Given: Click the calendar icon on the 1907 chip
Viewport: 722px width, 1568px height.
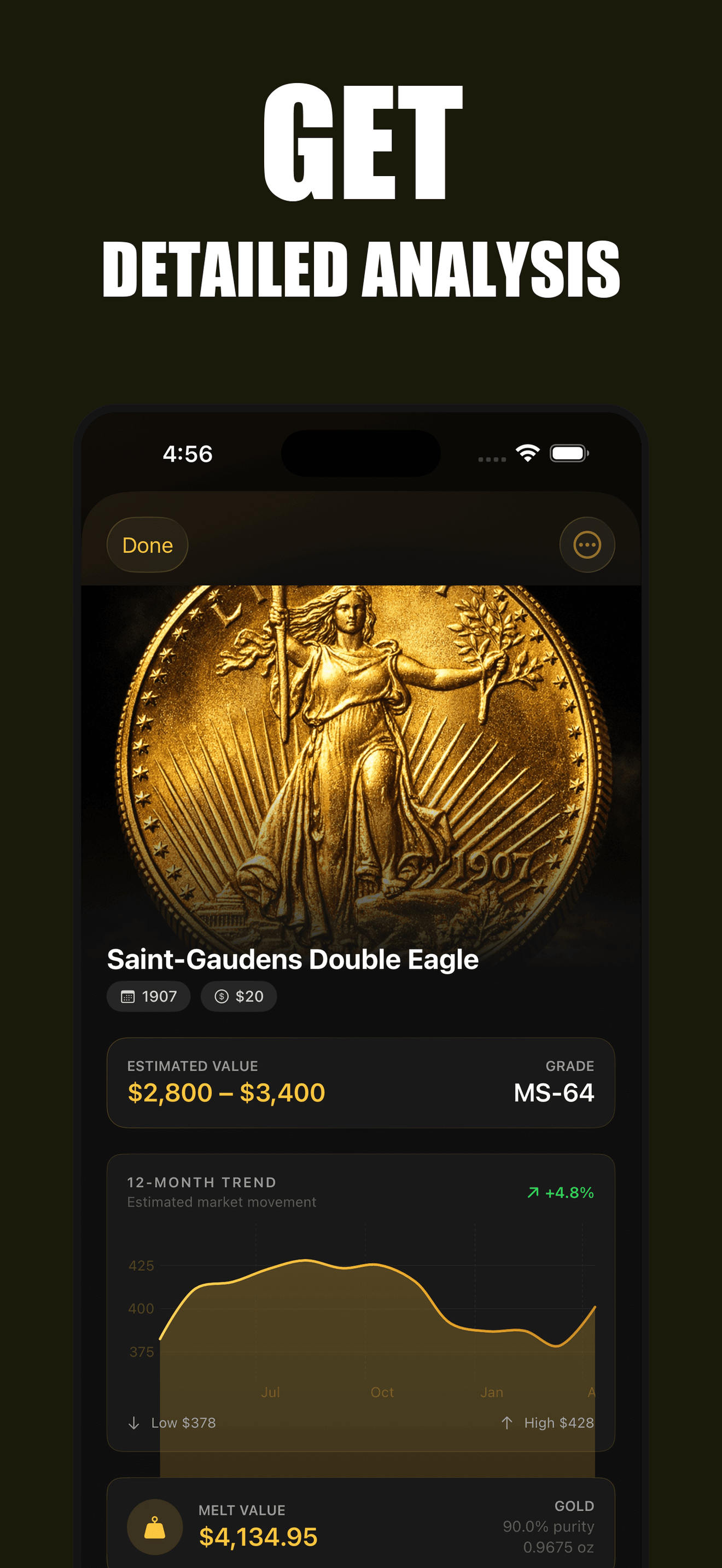Looking at the screenshot, I should 127,997.
